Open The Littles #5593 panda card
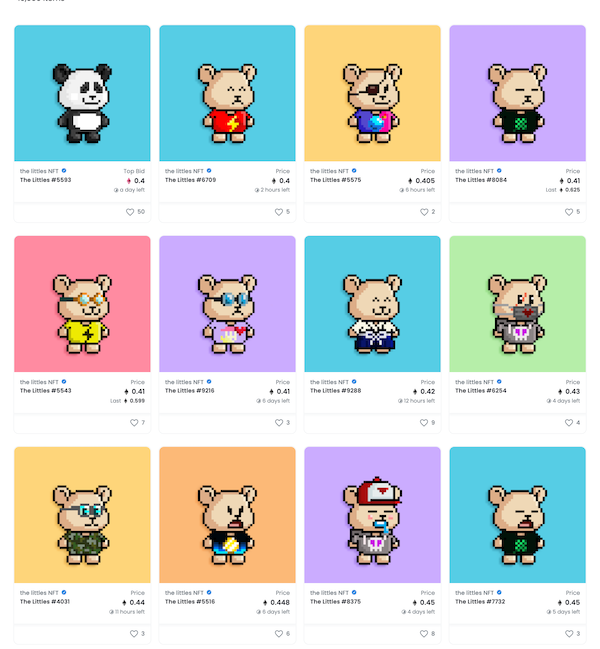This screenshot has height=649, width=600. click(82, 93)
